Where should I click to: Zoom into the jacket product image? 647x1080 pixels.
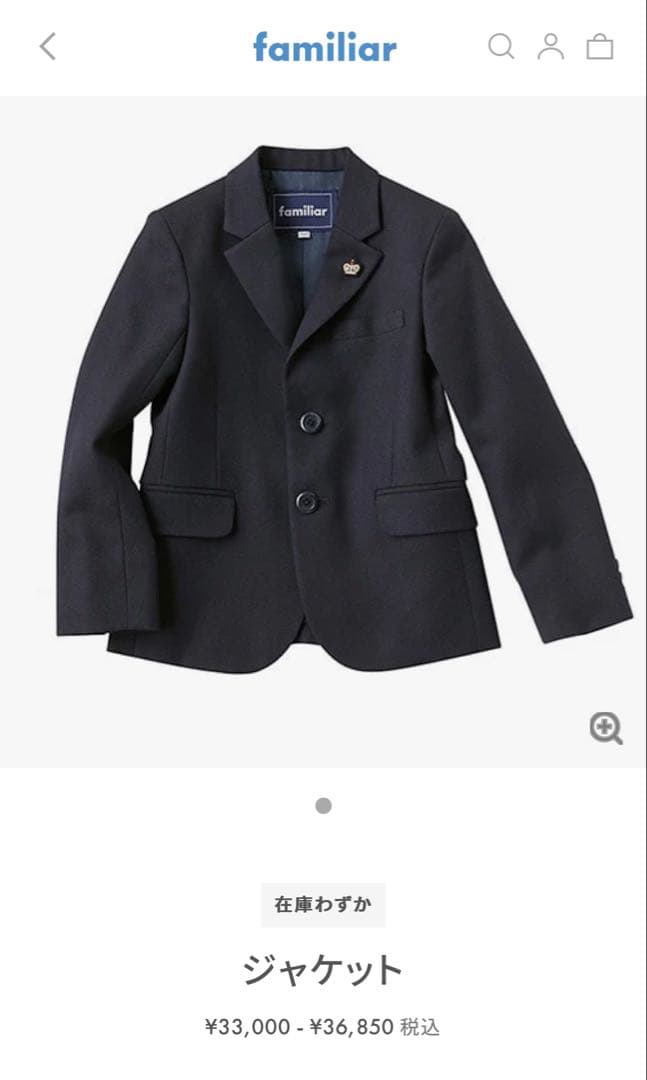point(606,728)
